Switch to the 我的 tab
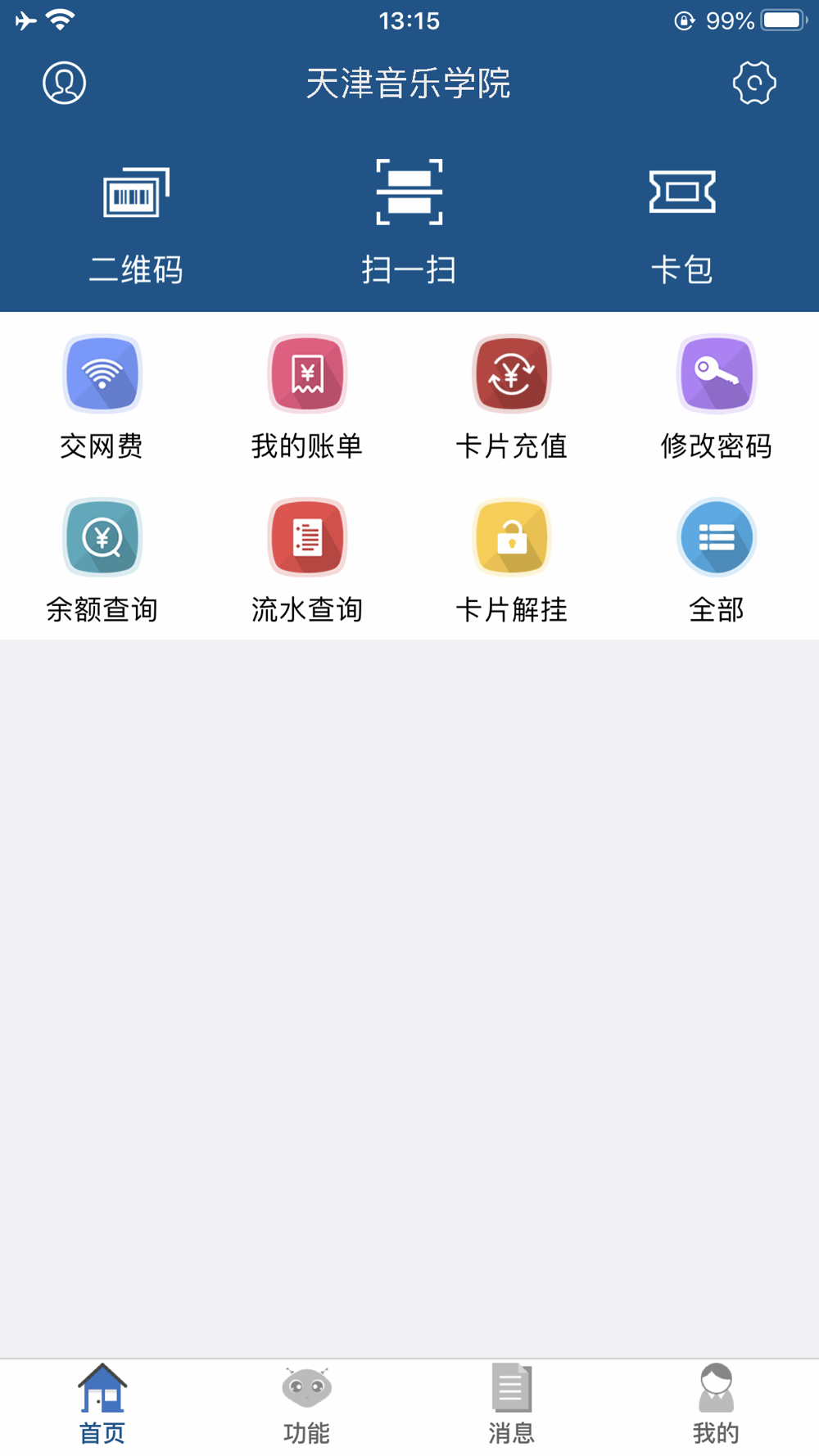819x1456 pixels. point(717,1405)
